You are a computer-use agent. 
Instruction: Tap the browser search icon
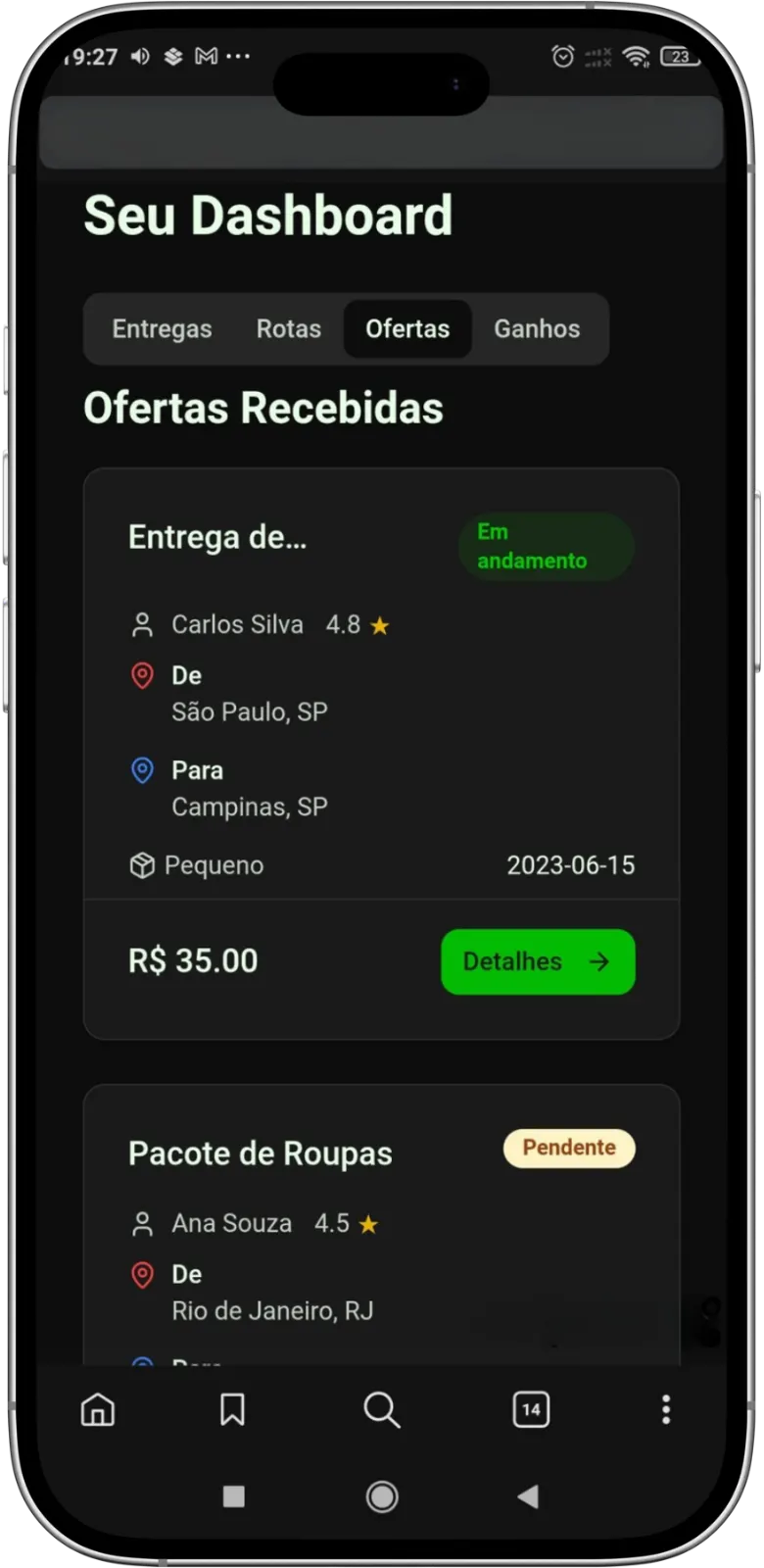[381, 1410]
